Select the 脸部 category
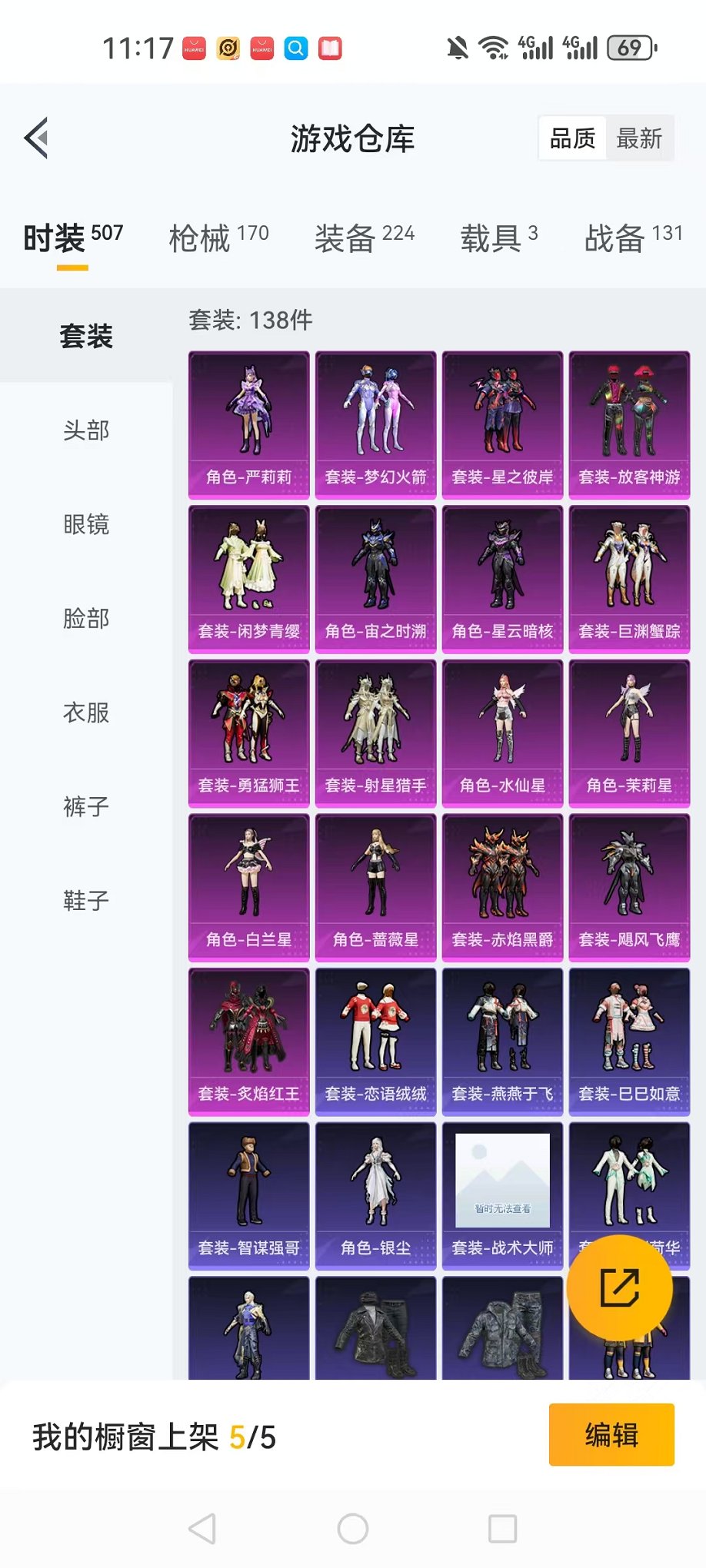 click(x=86, y=619)
